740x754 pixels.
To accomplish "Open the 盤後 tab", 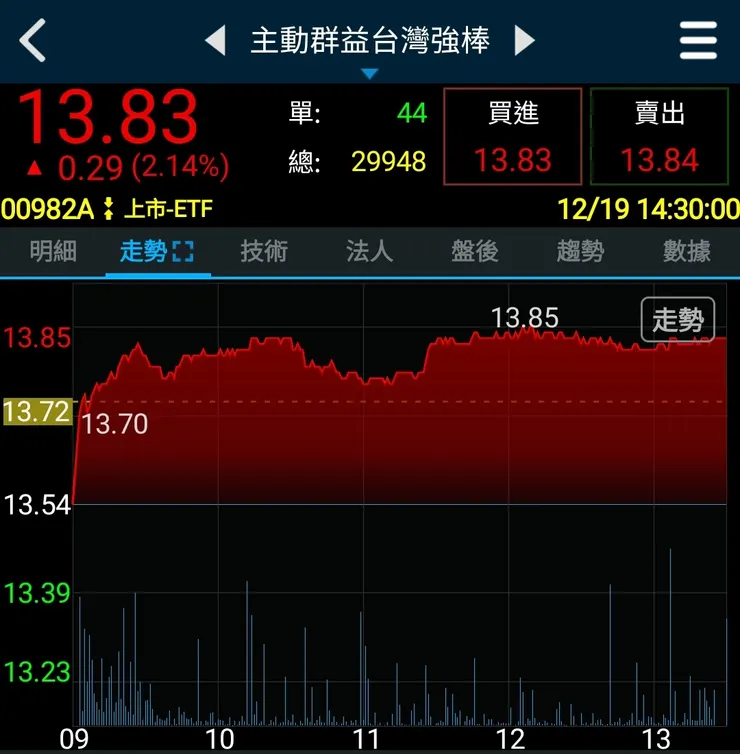I will click(475, 252).
